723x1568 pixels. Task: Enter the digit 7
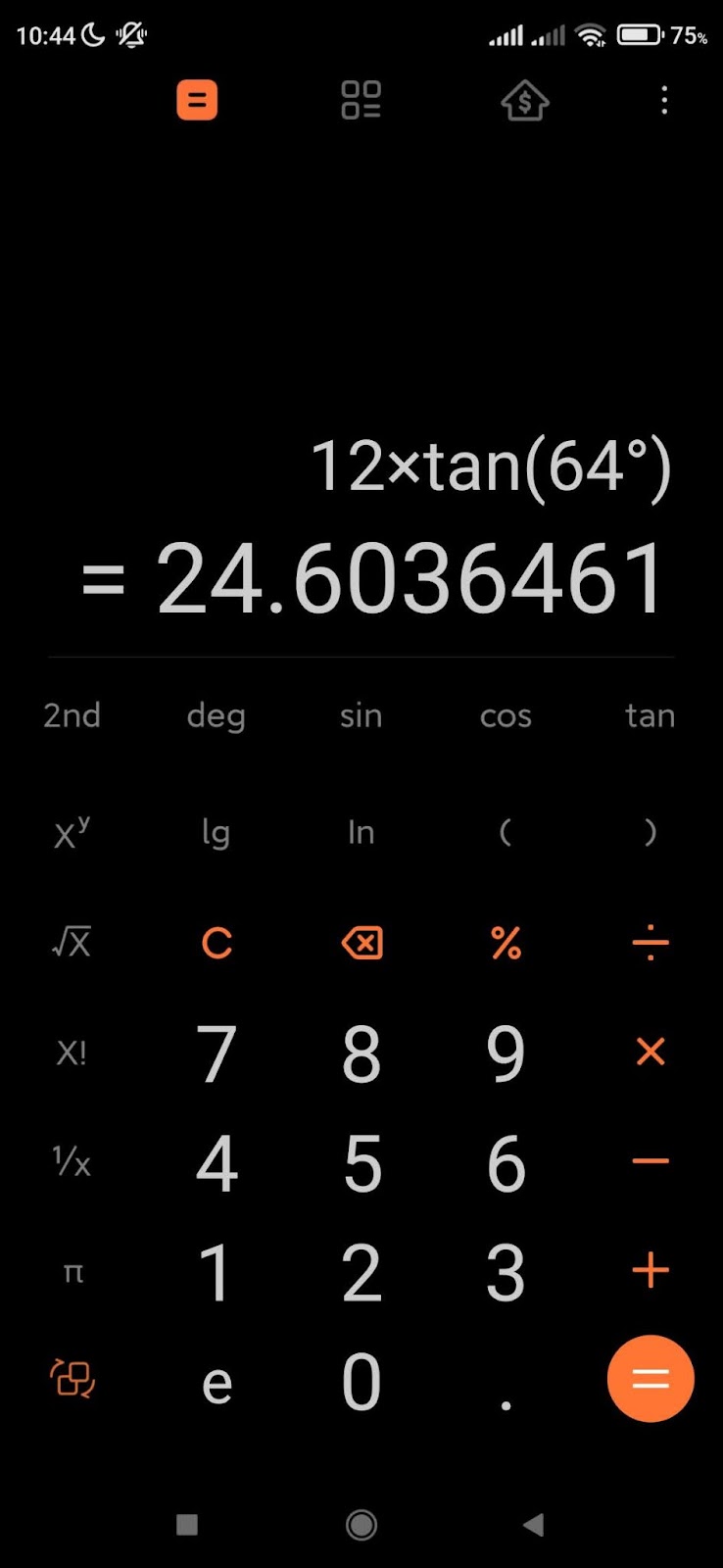217,1053
